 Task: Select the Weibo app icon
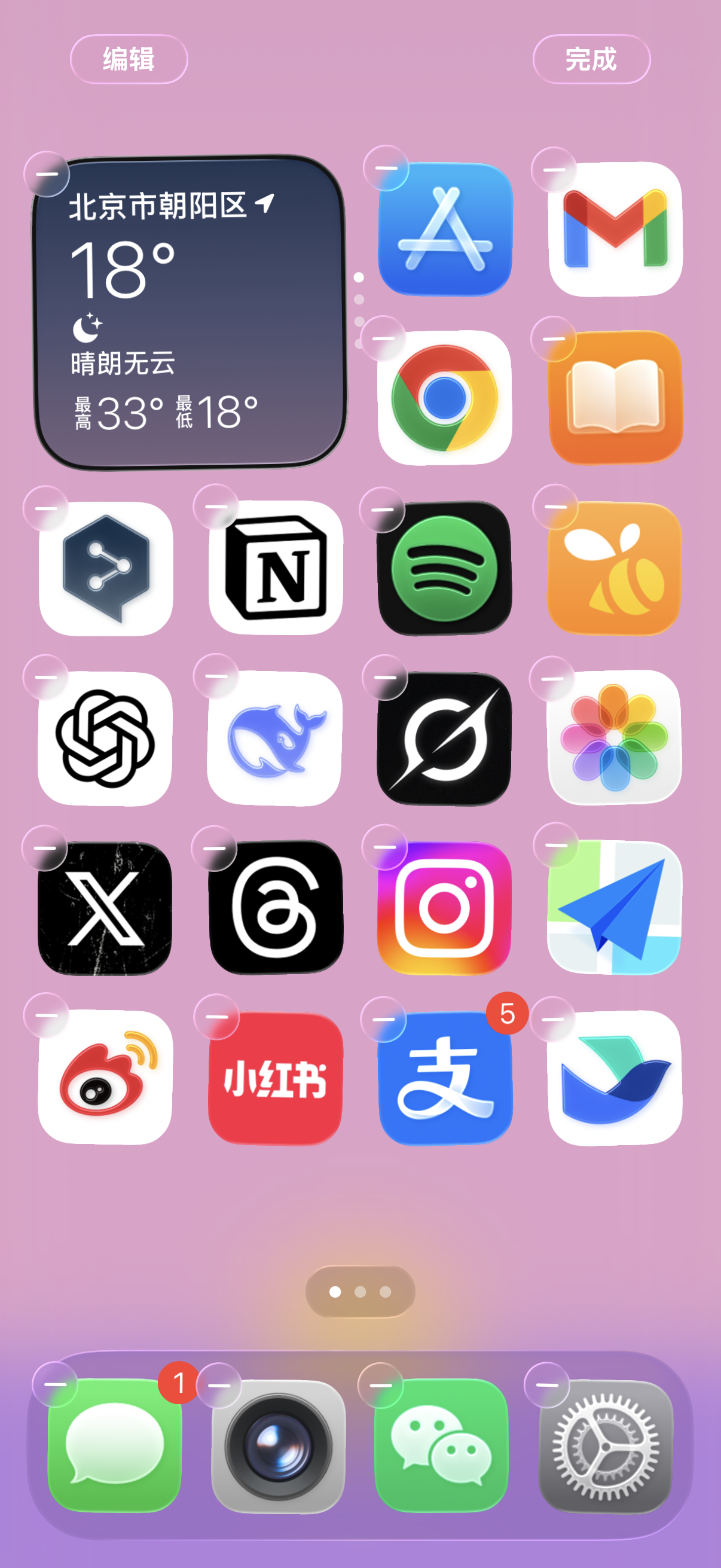coord(105,1077)
